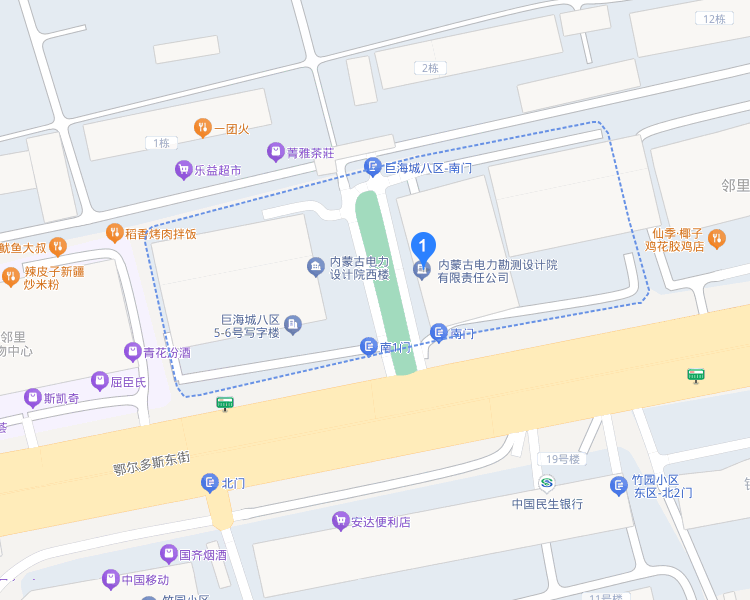Screen dimensions: 750x600
Task: Open 国齐烟酒 shop marker
Action: pos(168,554)
